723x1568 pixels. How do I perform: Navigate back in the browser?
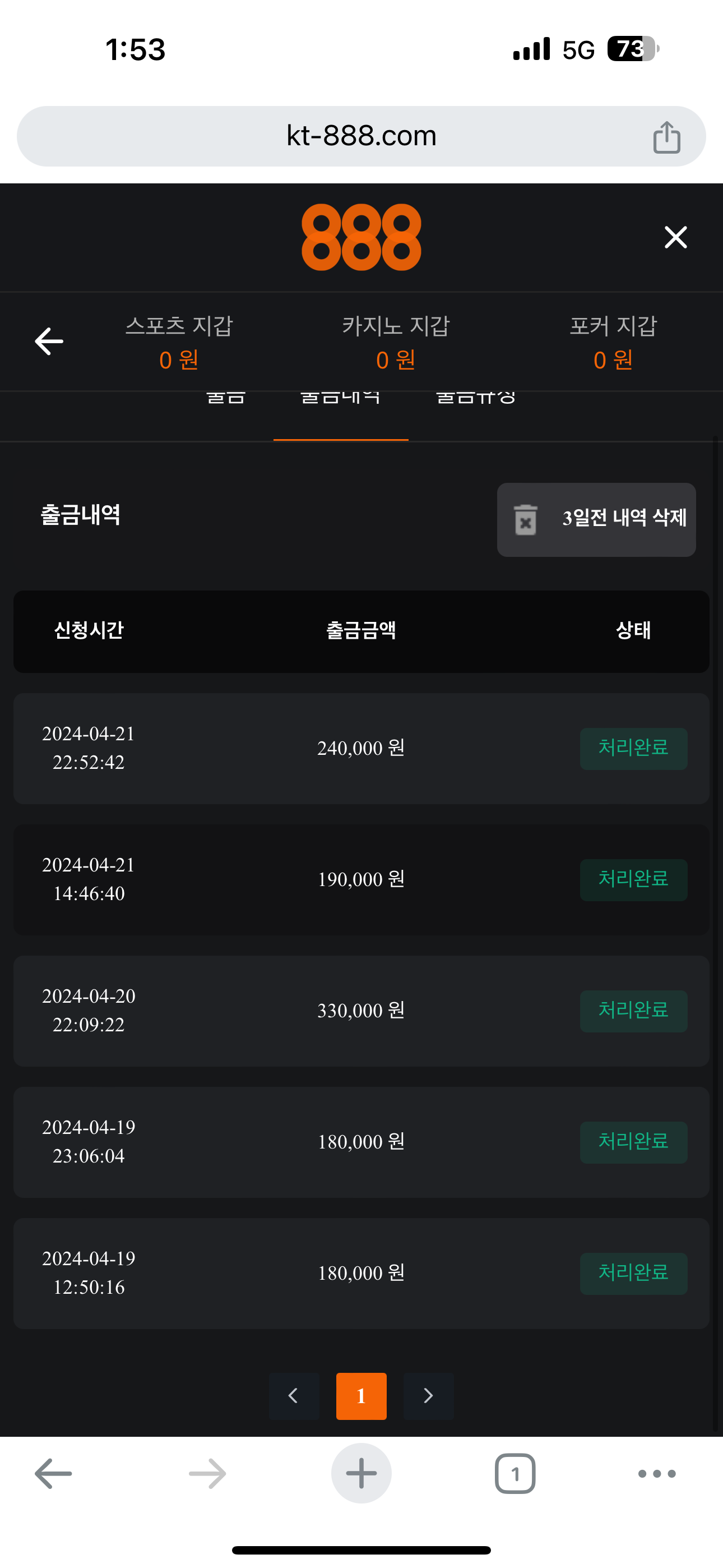(x=54, y=1474)
